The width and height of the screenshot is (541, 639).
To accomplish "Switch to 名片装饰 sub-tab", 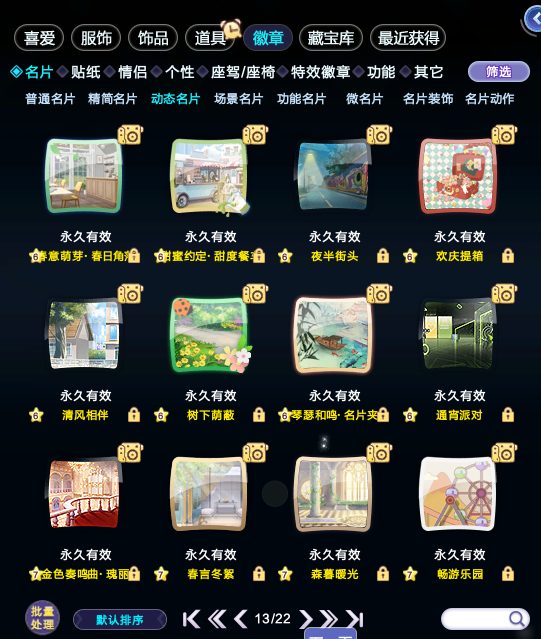I will 428,99.
